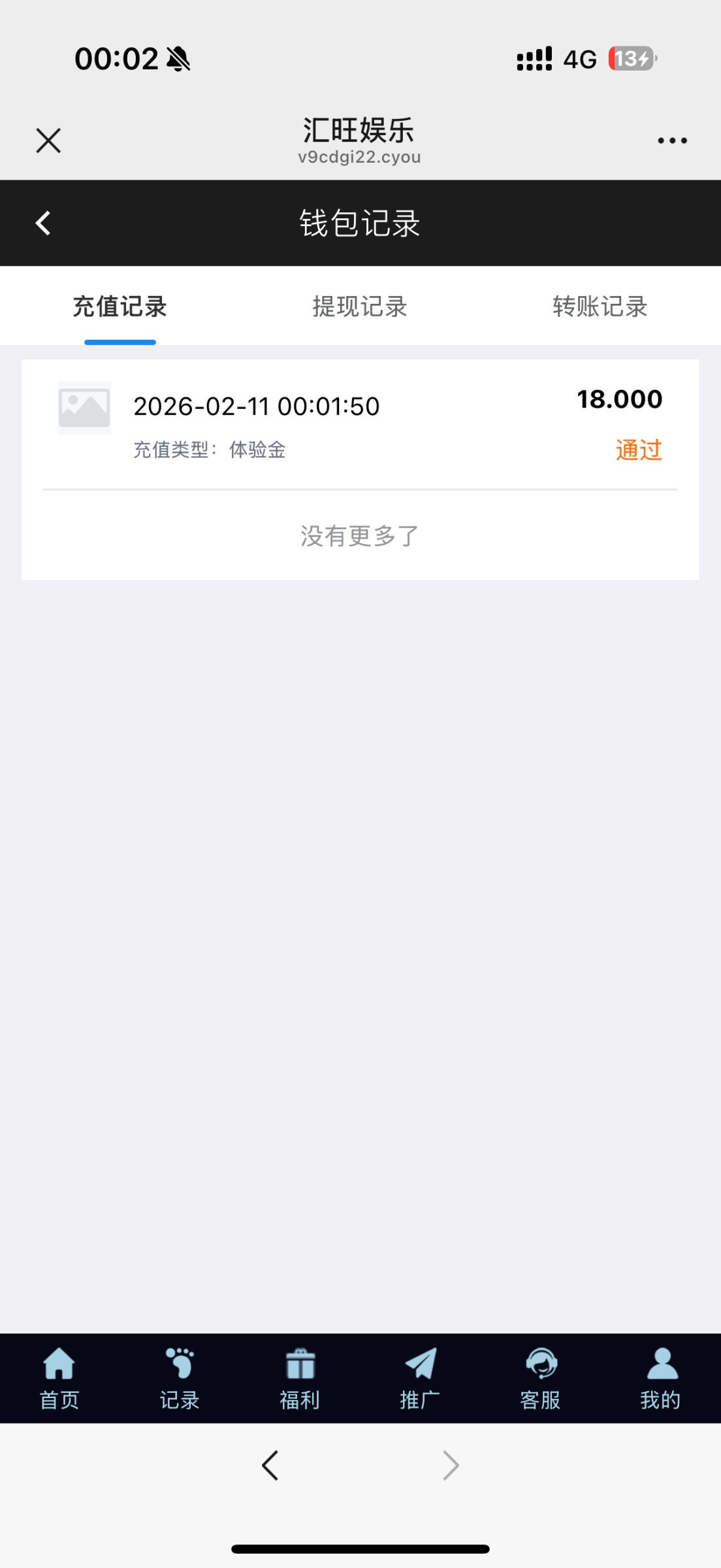Close the 汇旺娱乐 web page
This screenshot has height=1568, width=721.
[x=48, y=140]
